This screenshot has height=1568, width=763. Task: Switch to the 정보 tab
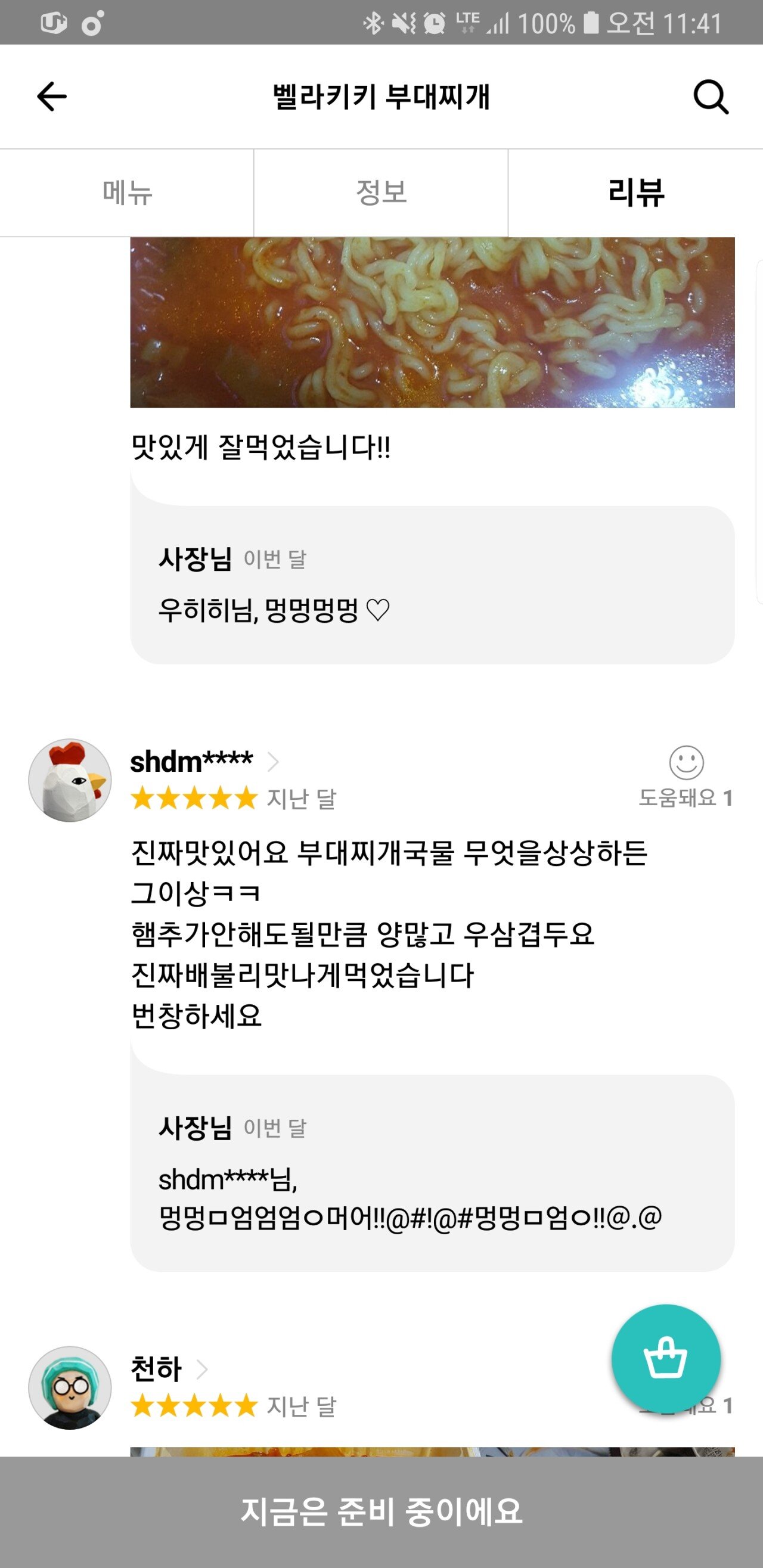381,193
